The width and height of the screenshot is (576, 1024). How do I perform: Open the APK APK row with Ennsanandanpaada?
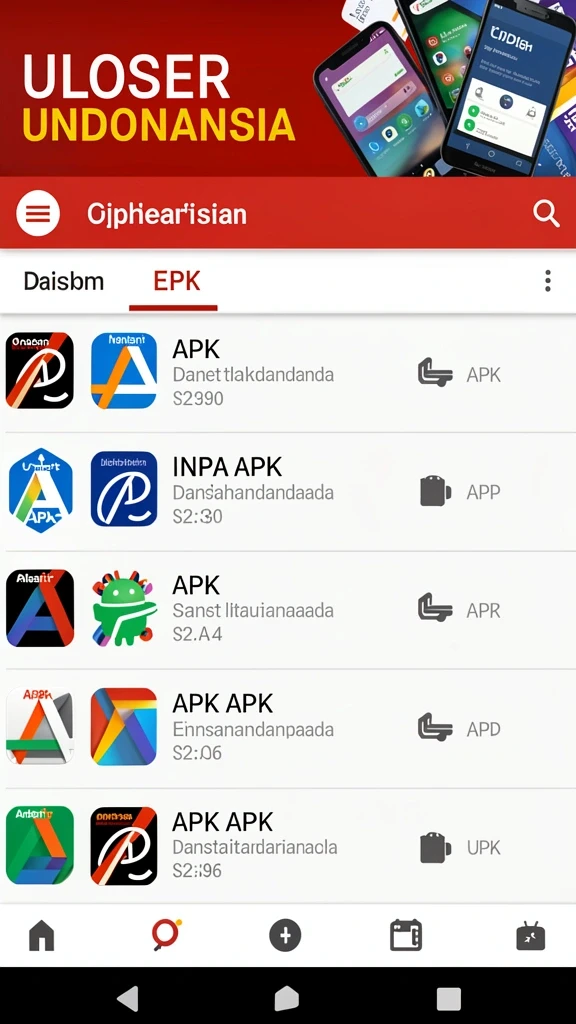click(288, 728)
